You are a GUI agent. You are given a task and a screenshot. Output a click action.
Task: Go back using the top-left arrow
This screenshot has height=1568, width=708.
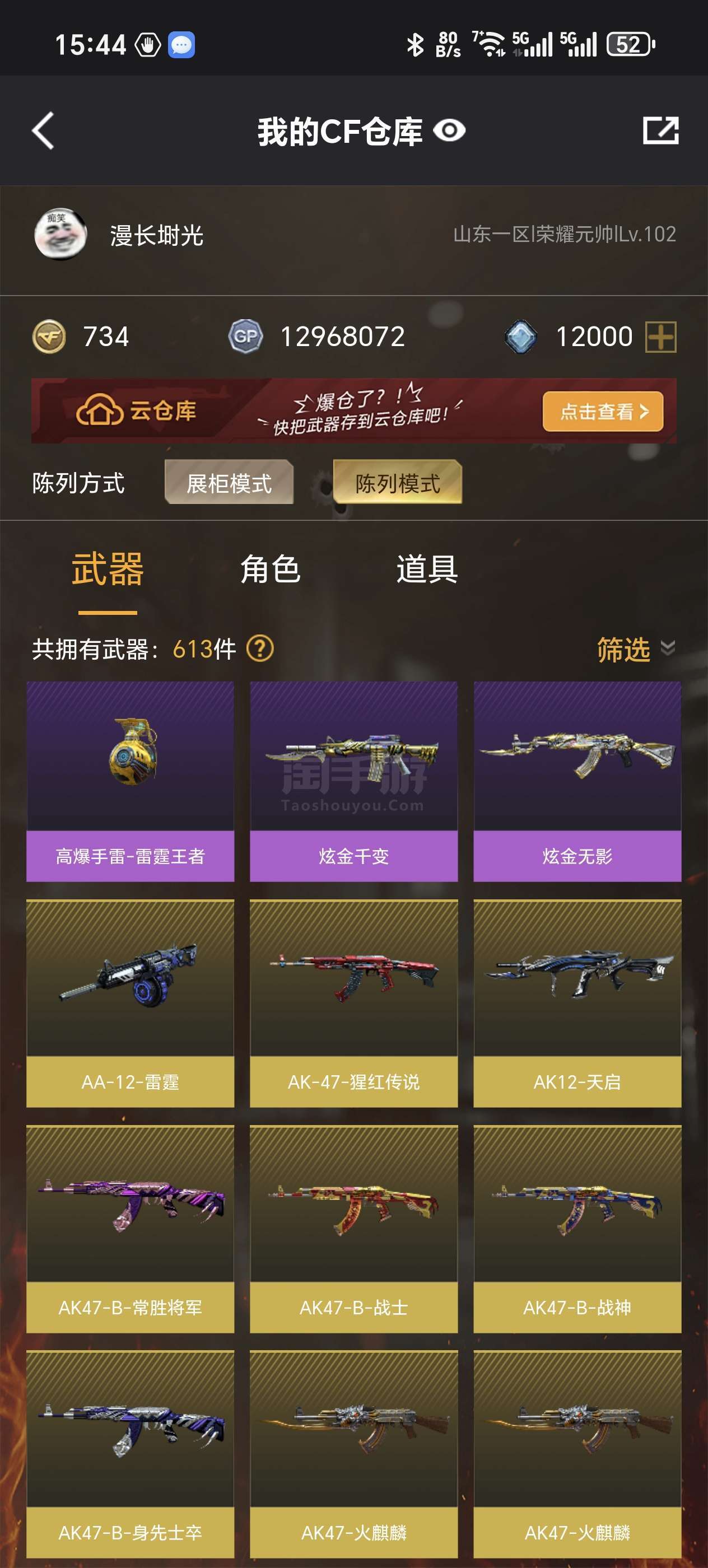pos(43,130)
